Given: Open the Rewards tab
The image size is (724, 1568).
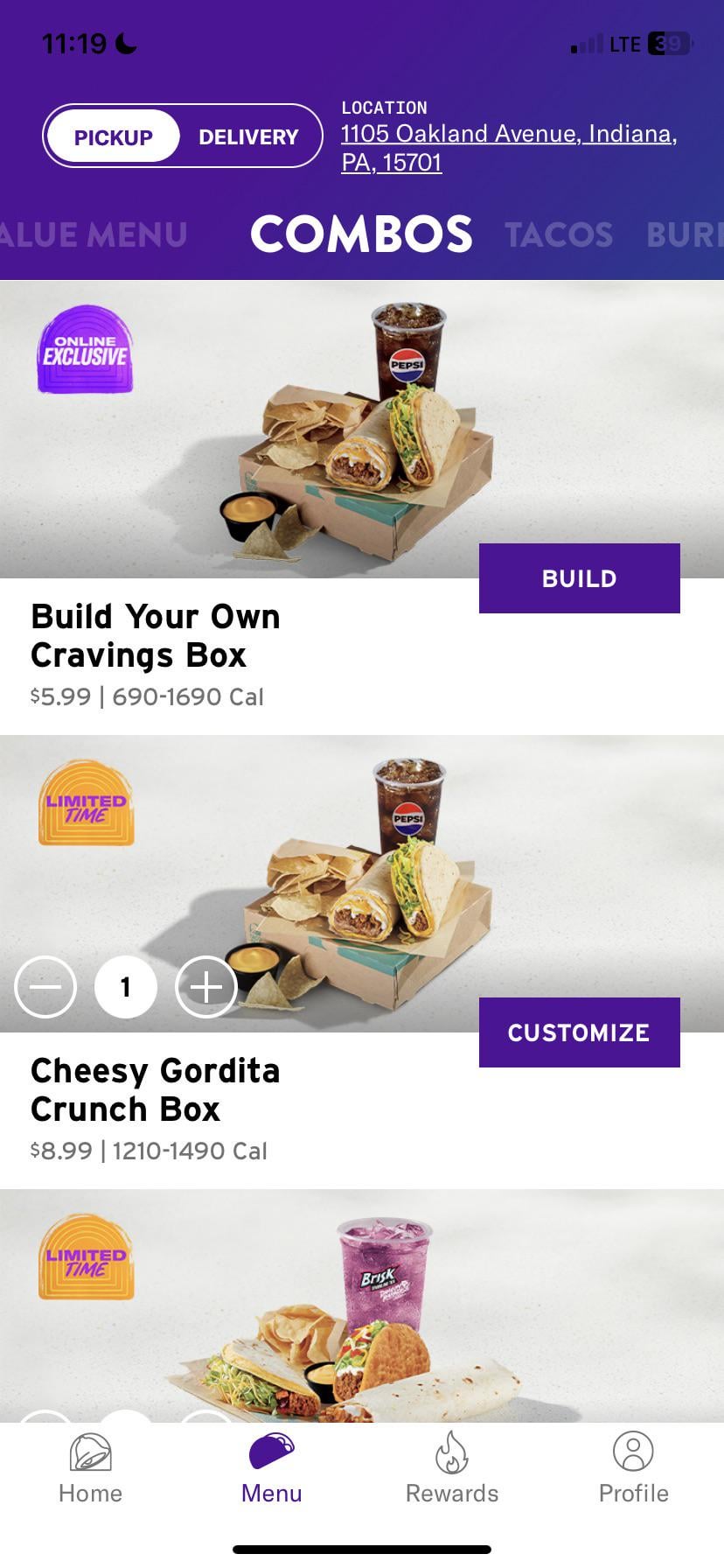Looking at the screenshot, I should coord(452,1468).
